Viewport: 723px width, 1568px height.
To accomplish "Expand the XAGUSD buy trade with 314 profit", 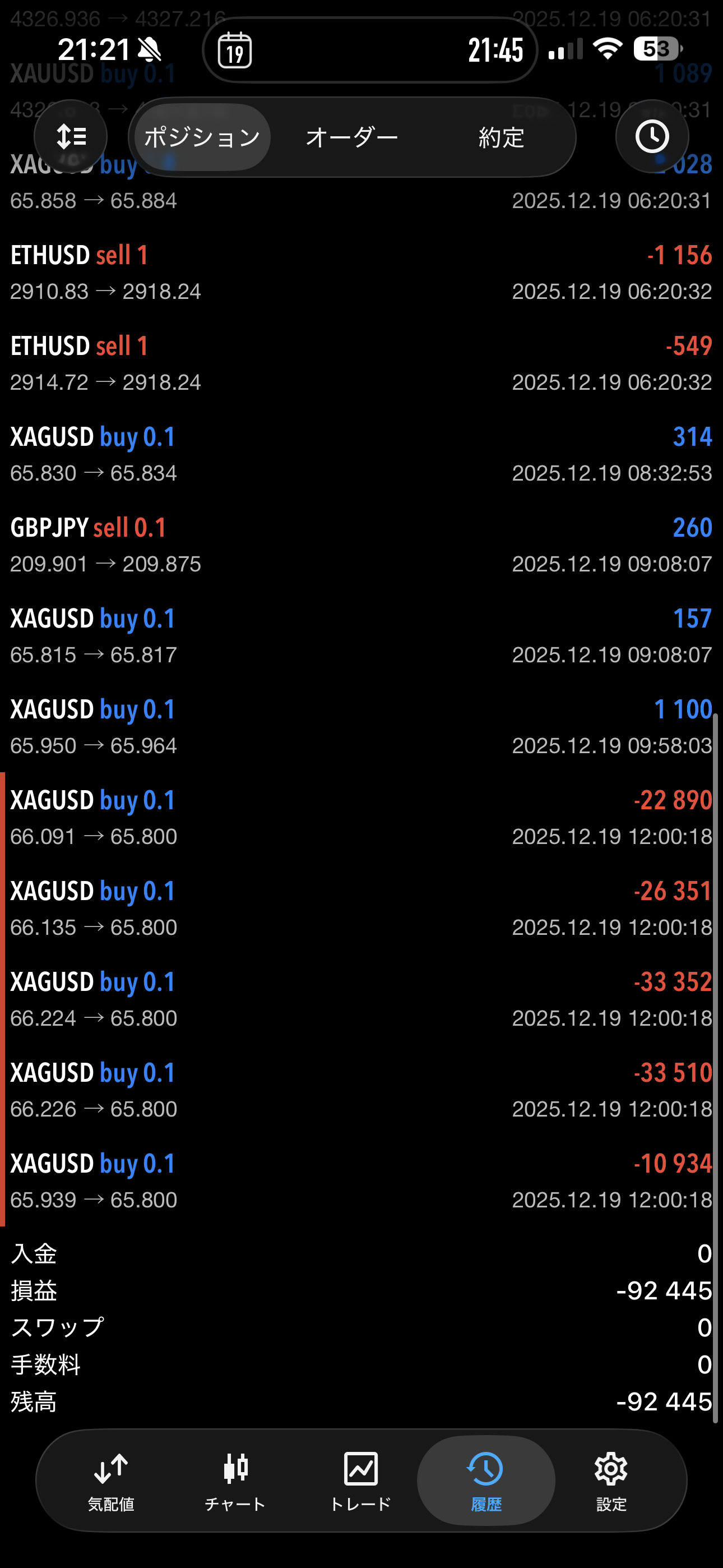I will coord(361,455).
